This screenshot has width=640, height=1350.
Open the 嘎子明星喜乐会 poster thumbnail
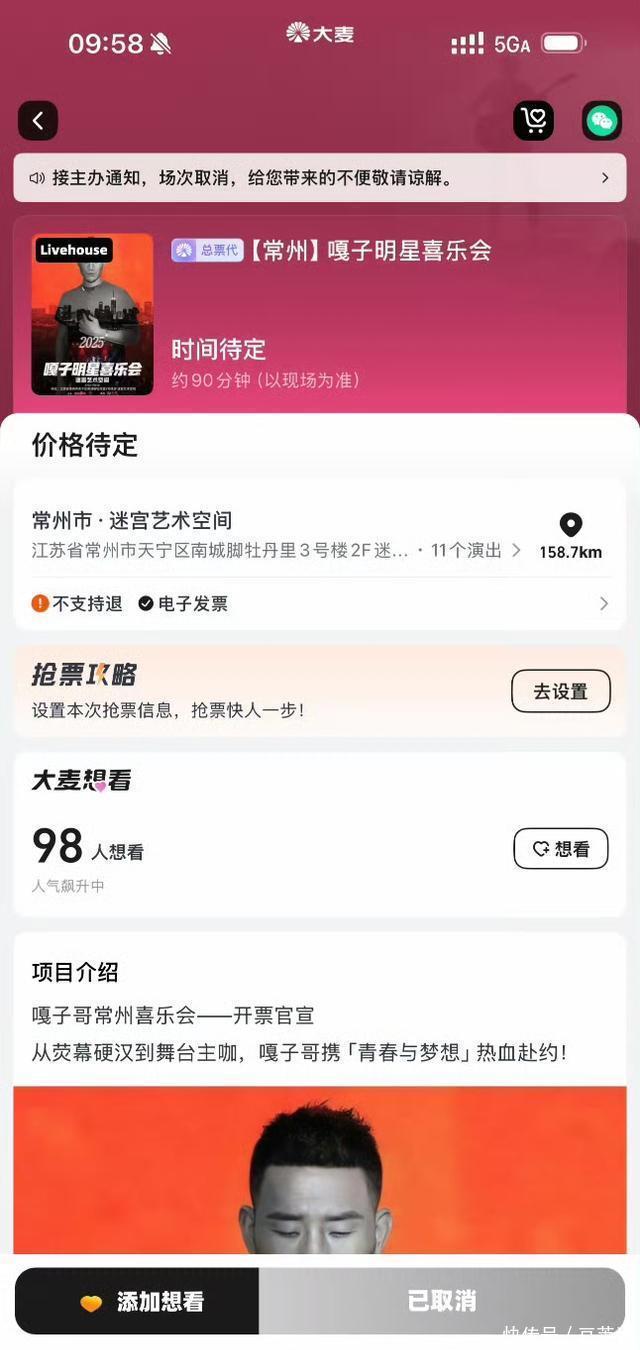92,314
